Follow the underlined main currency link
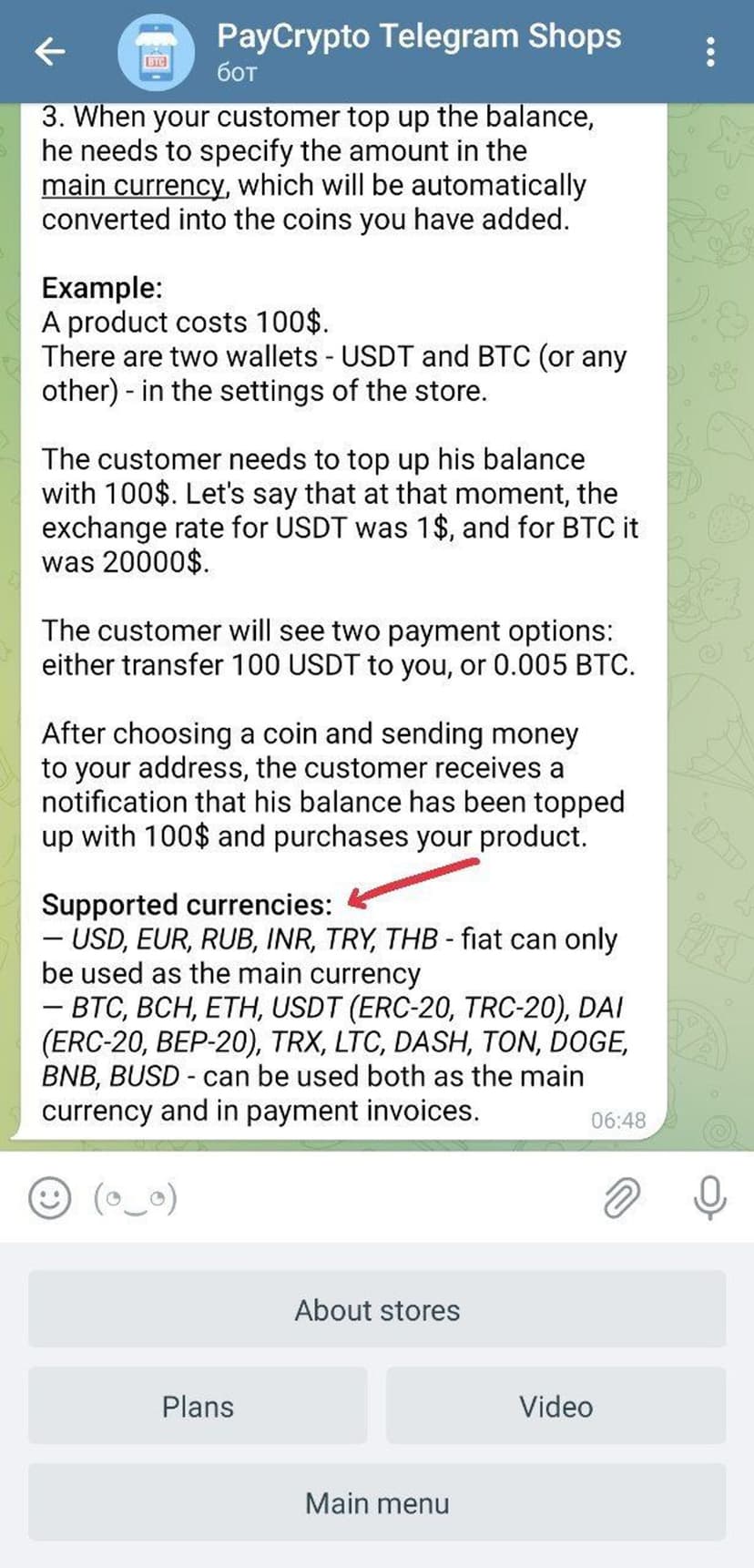The height and width of the screenshot is (1568, 754). 133,186
